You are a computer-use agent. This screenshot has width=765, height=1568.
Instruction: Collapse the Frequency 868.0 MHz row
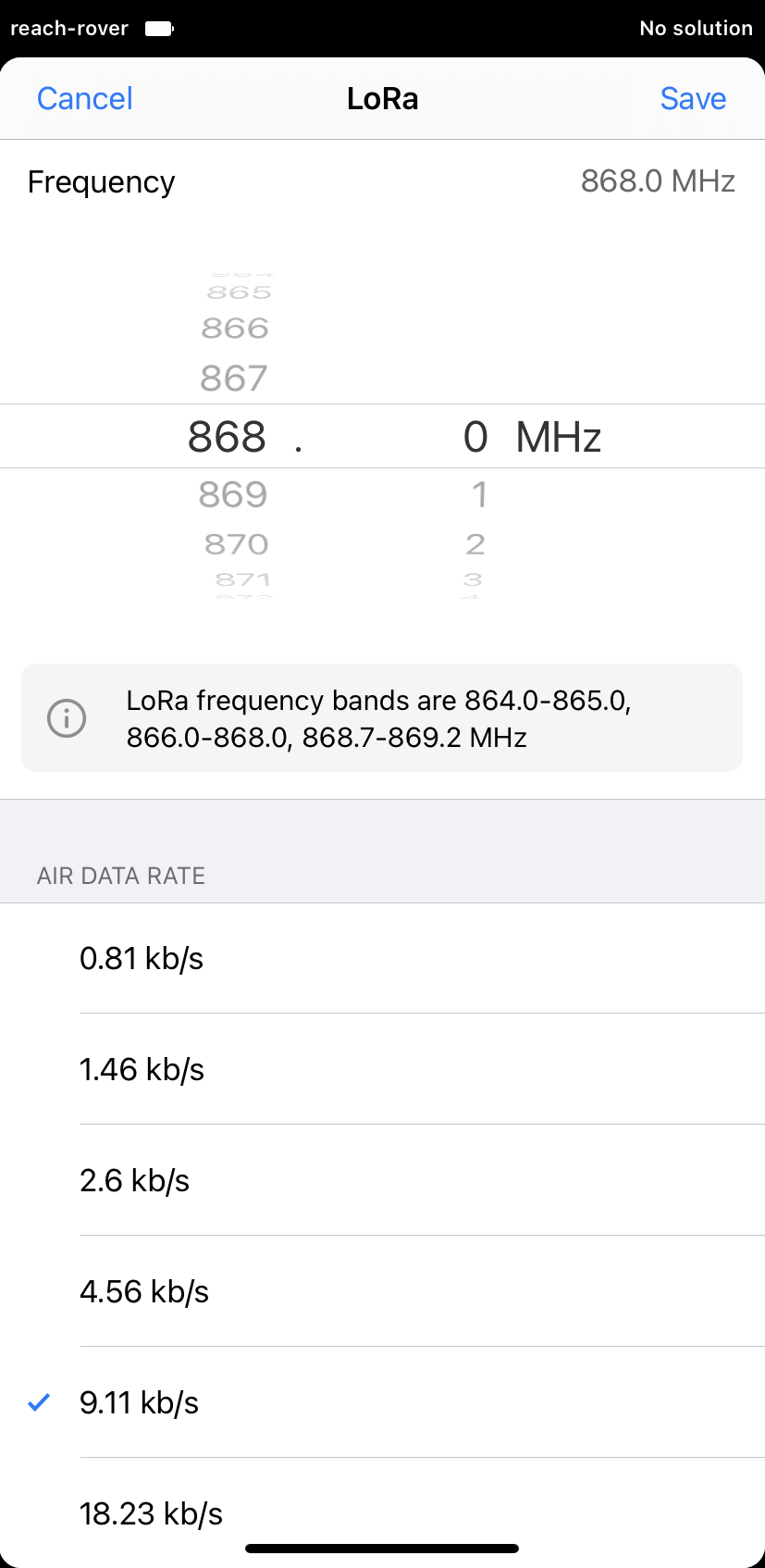coord(382,181)
